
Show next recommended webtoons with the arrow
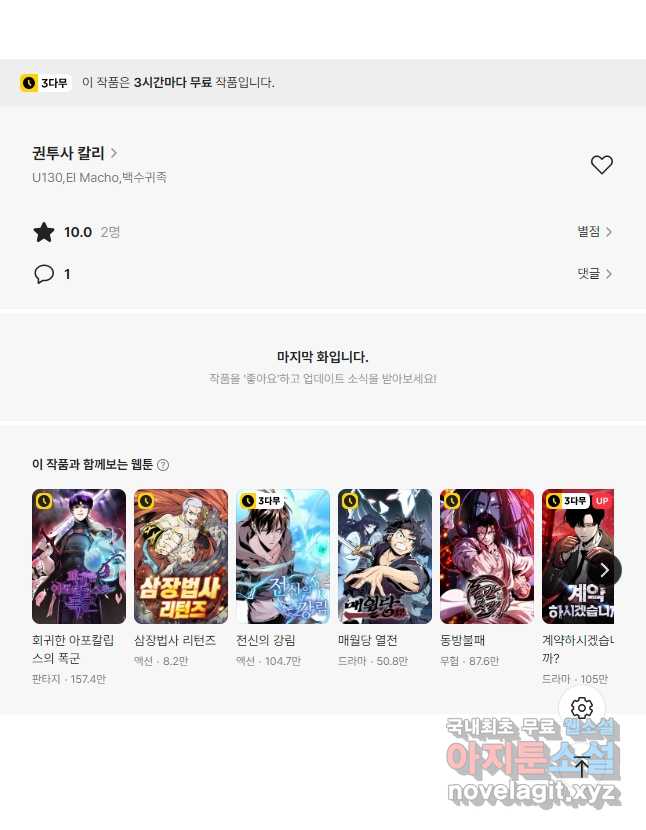pyautogui.click(x=604, y=570)
